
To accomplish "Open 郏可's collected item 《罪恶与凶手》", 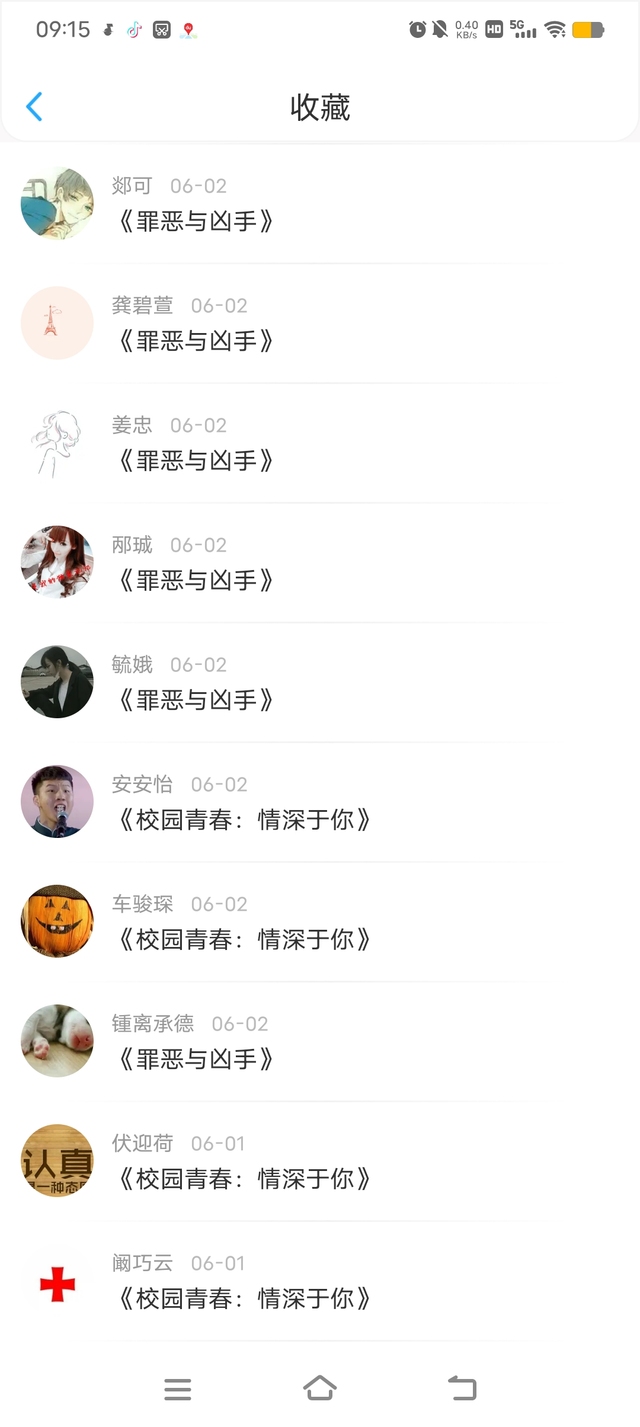I will (x=320, y=204).
